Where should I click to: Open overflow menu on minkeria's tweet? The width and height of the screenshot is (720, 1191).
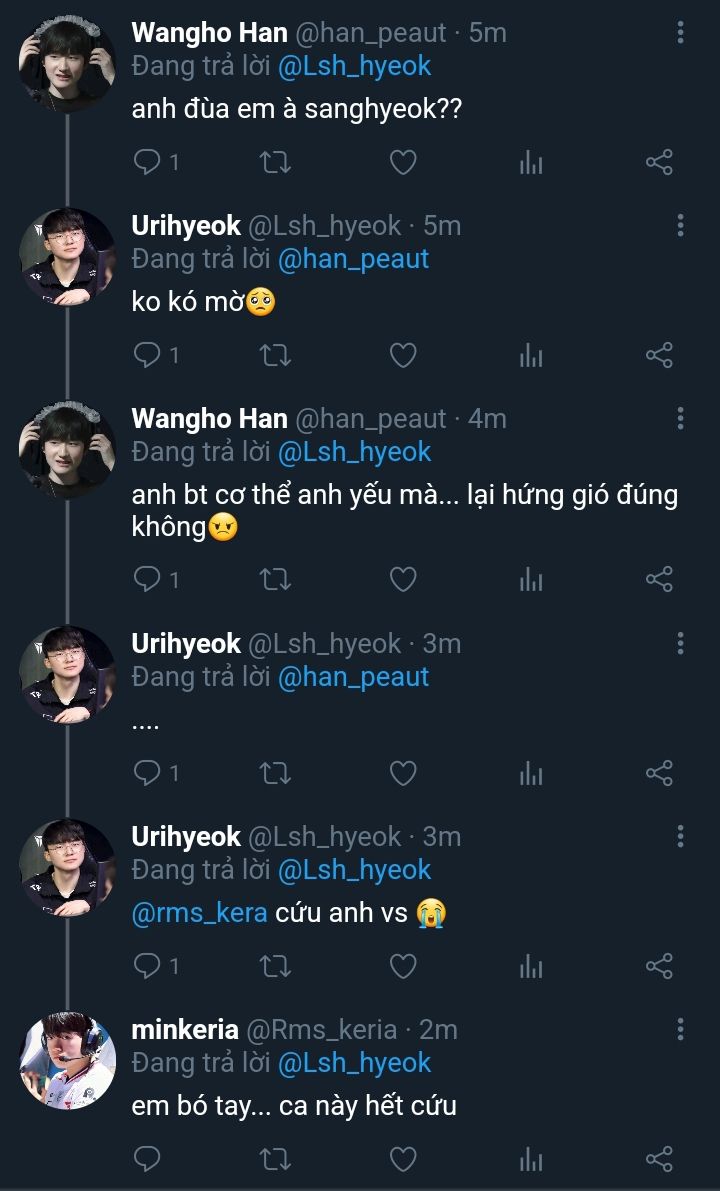pos(680,1029)
